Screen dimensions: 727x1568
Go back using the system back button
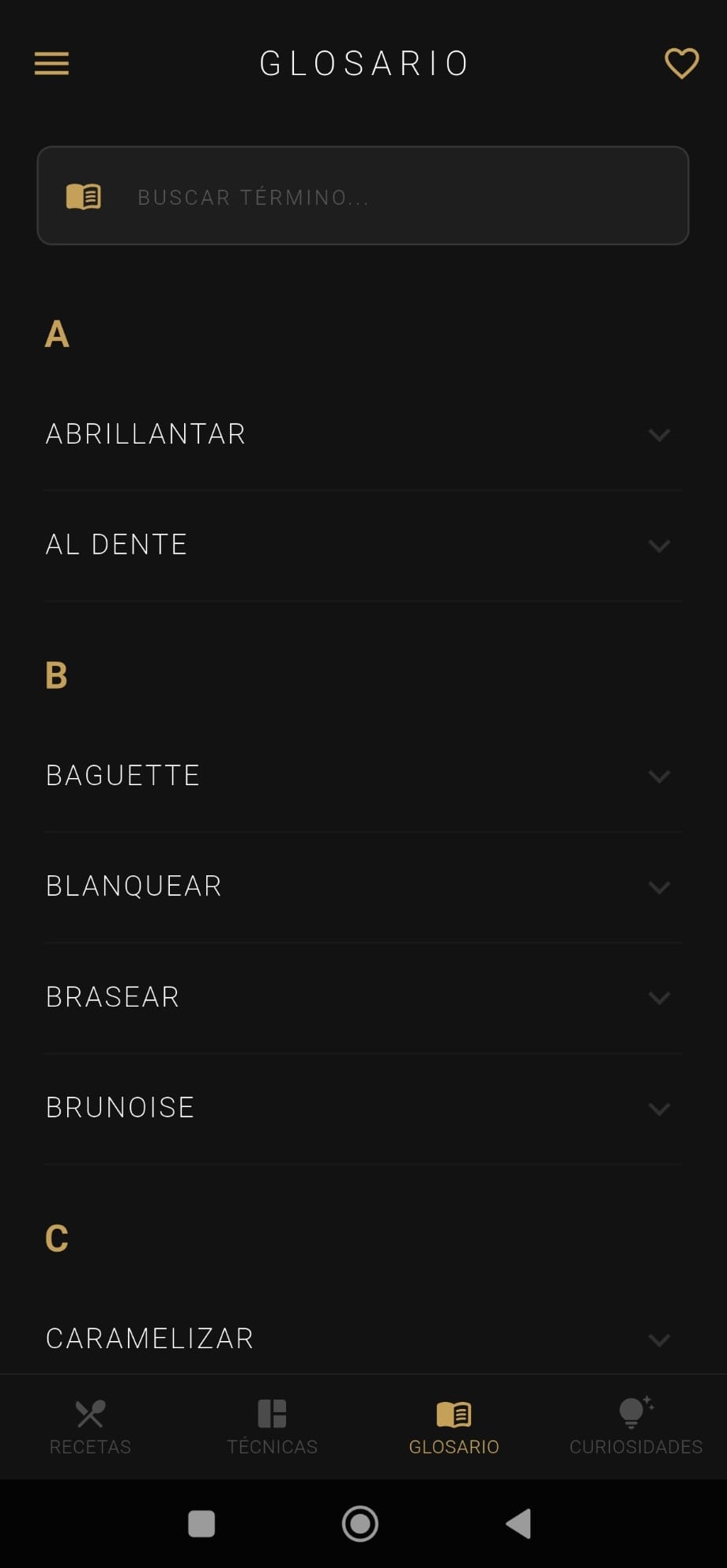[x=519, y=1523]
